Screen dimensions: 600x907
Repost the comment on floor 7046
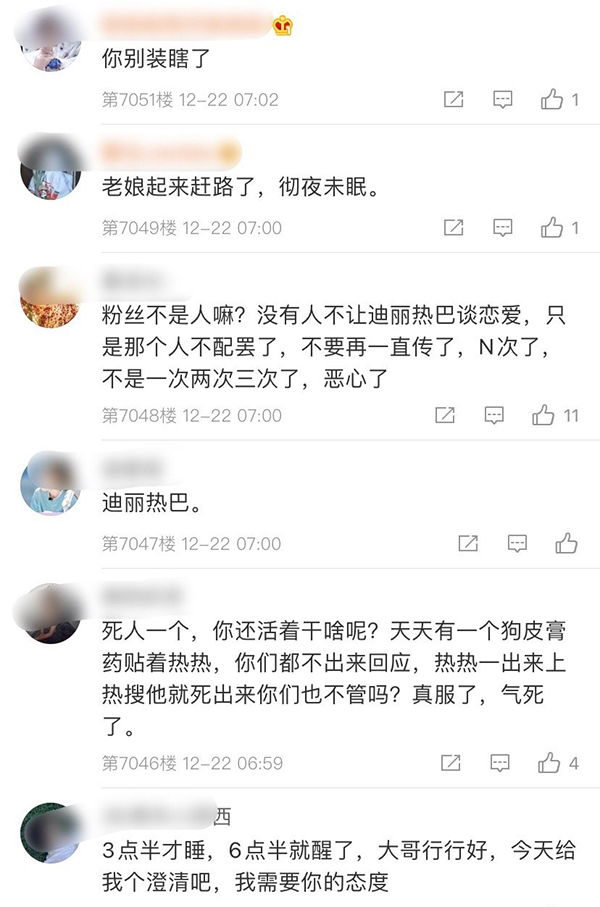(x=451, y=763)
